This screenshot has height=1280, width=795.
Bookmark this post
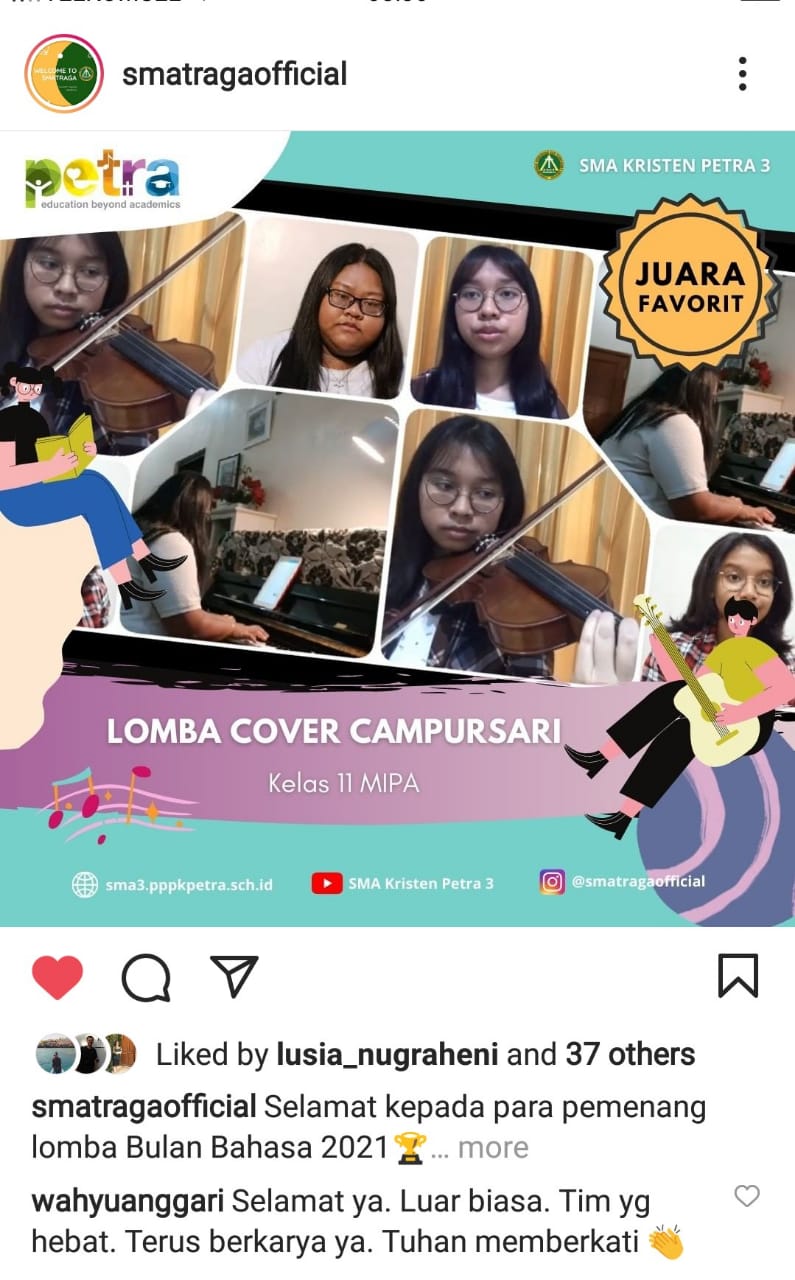tap(738, 976)
